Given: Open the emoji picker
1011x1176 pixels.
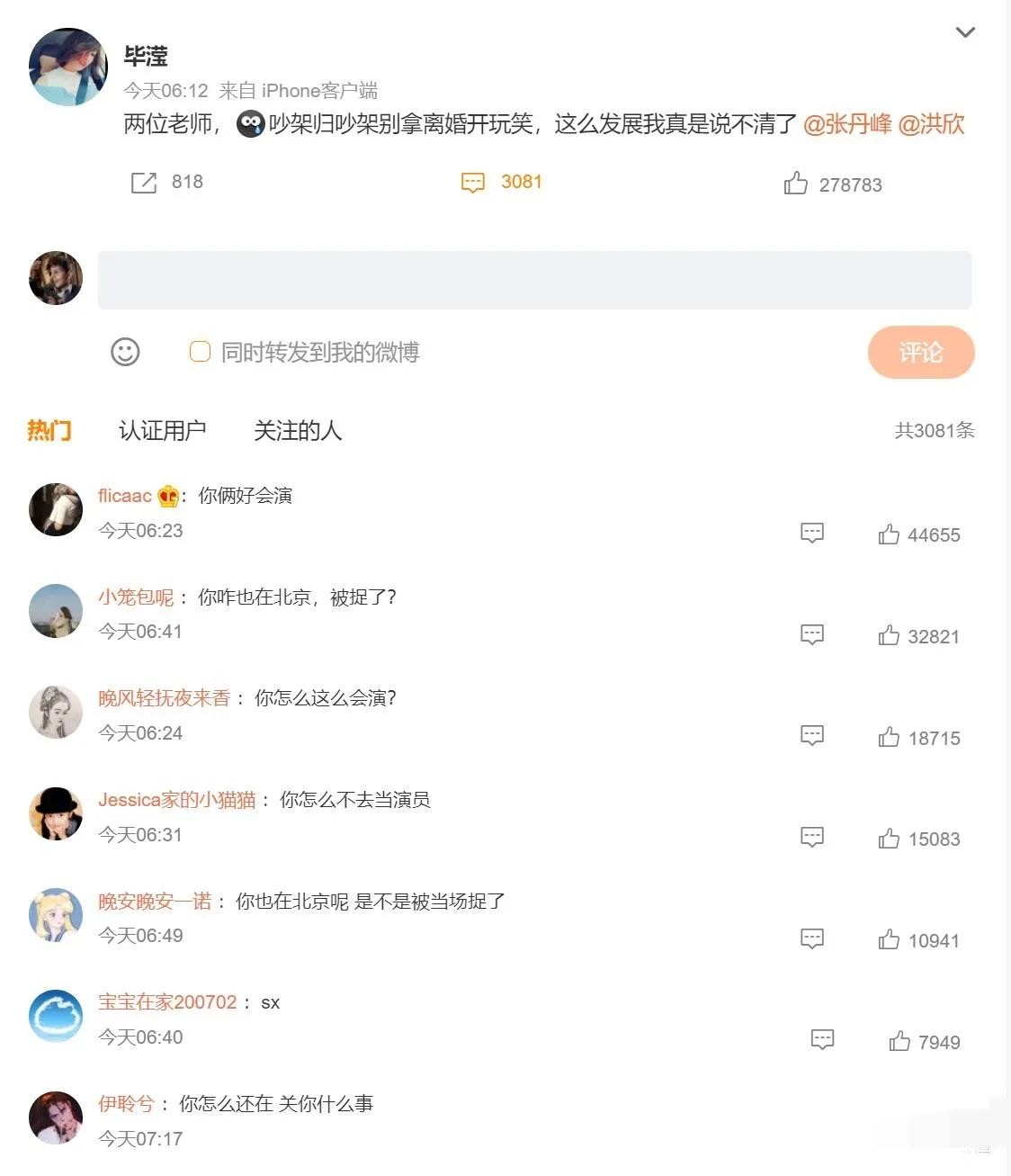Looking at the screenshot, I should (x=125, y=352).
